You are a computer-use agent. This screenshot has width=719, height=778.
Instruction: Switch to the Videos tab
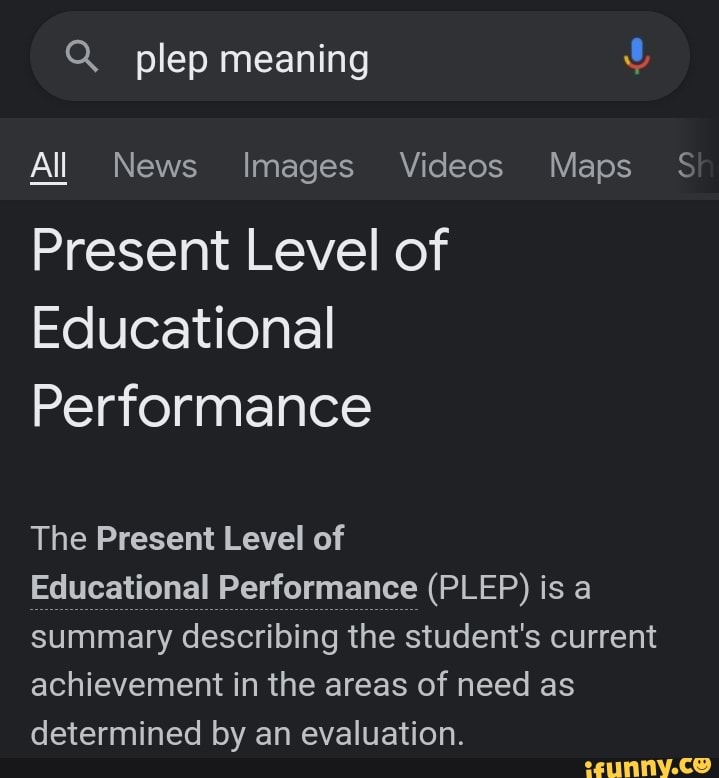point(451,165)
